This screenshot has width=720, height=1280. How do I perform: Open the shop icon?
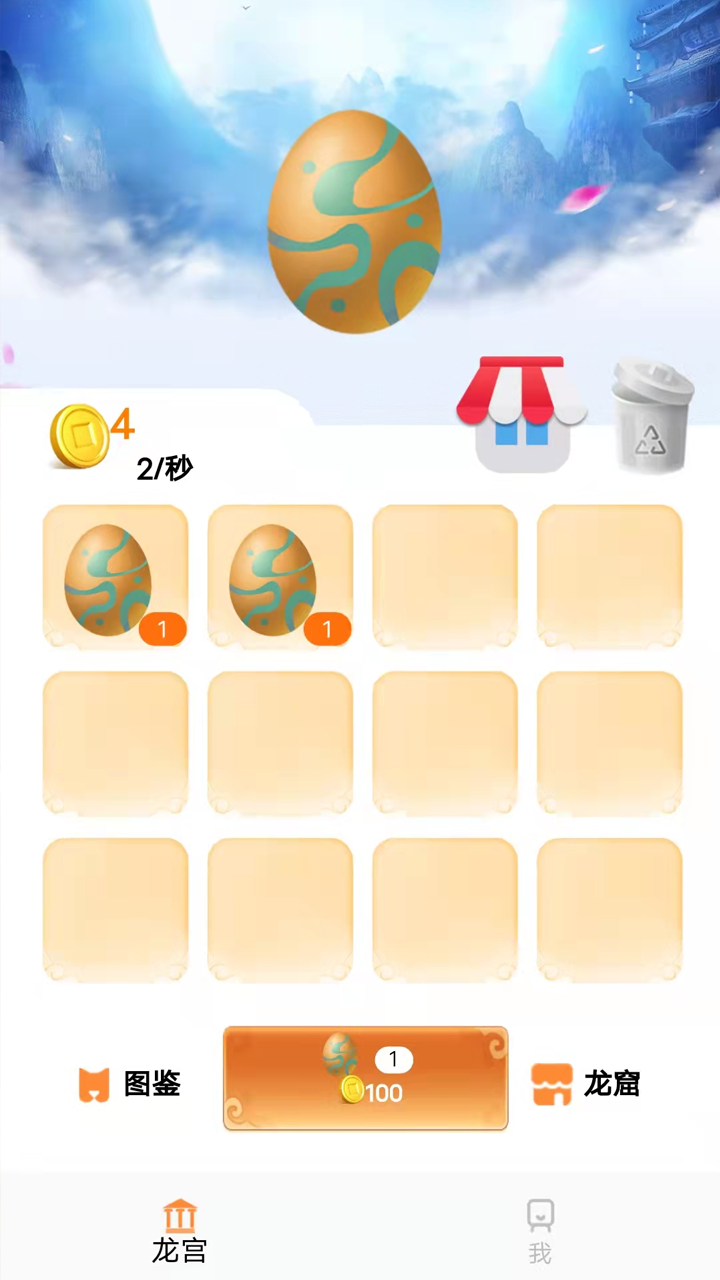[522, 415]
